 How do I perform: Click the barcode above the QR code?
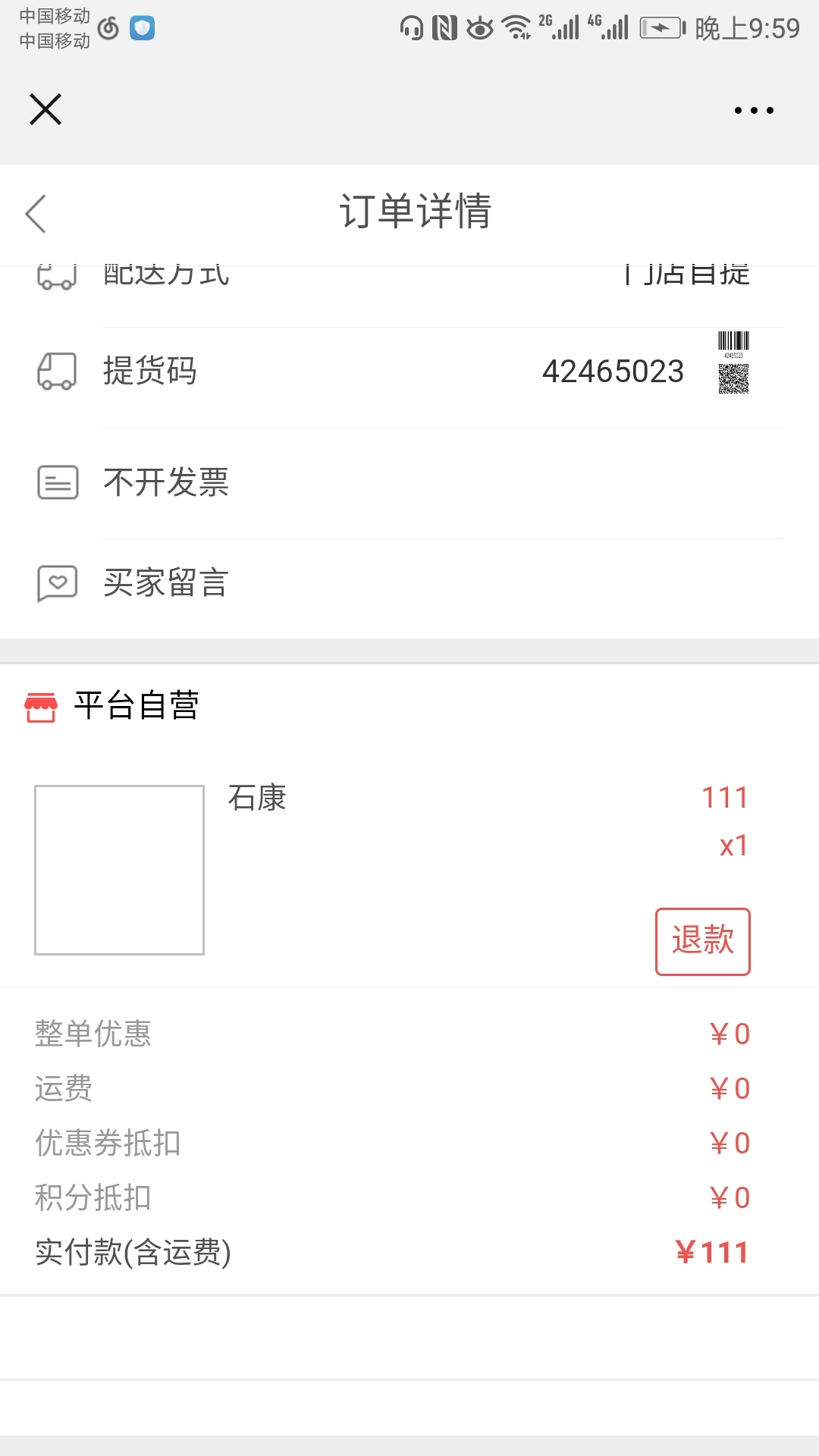pos(732,341)
